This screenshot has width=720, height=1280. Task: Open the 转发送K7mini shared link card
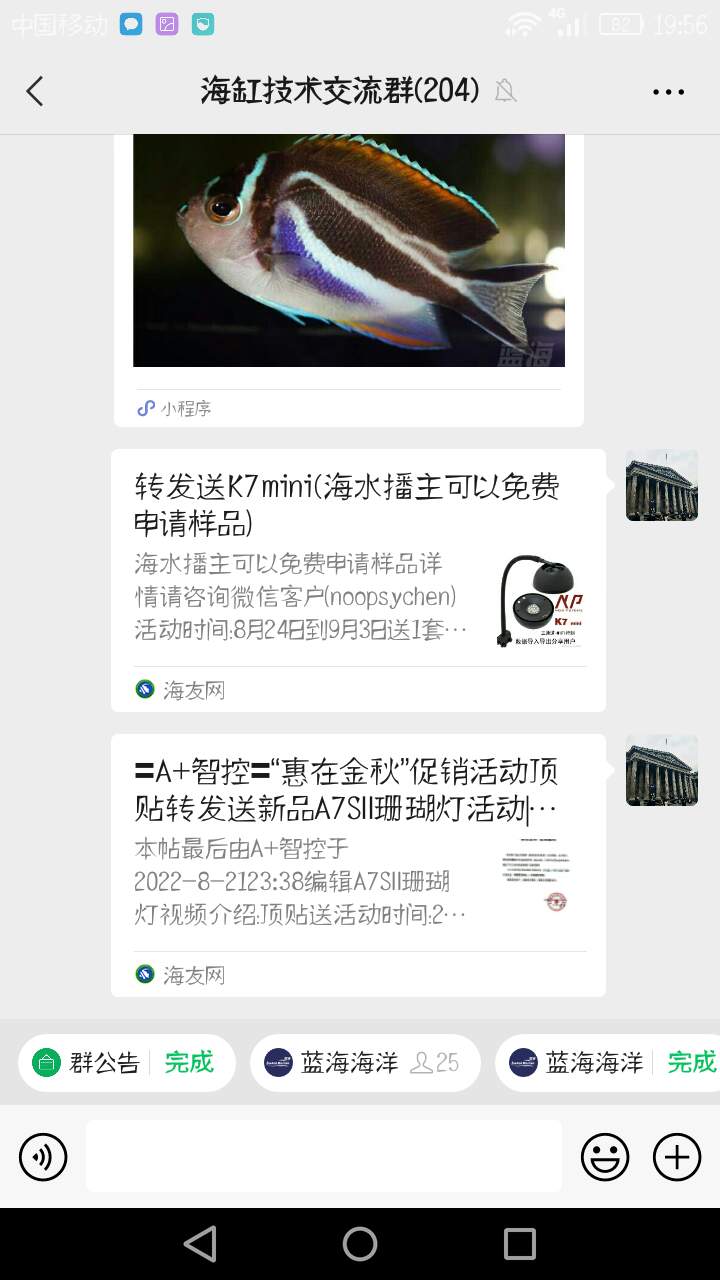(358, 580)
